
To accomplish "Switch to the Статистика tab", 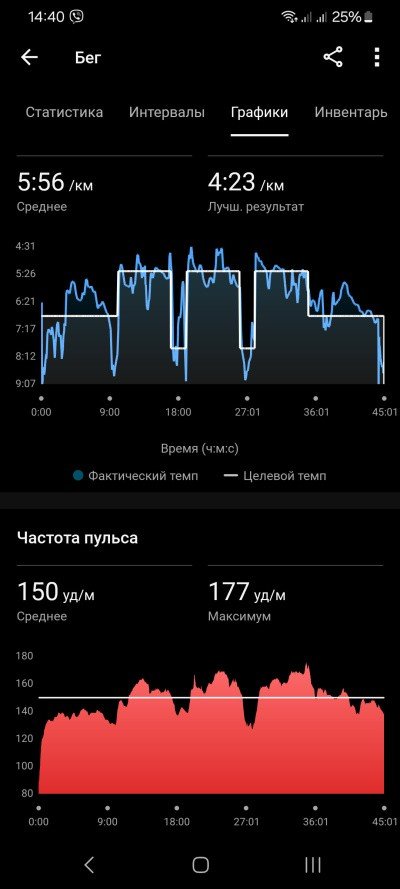I will (64, 112).
